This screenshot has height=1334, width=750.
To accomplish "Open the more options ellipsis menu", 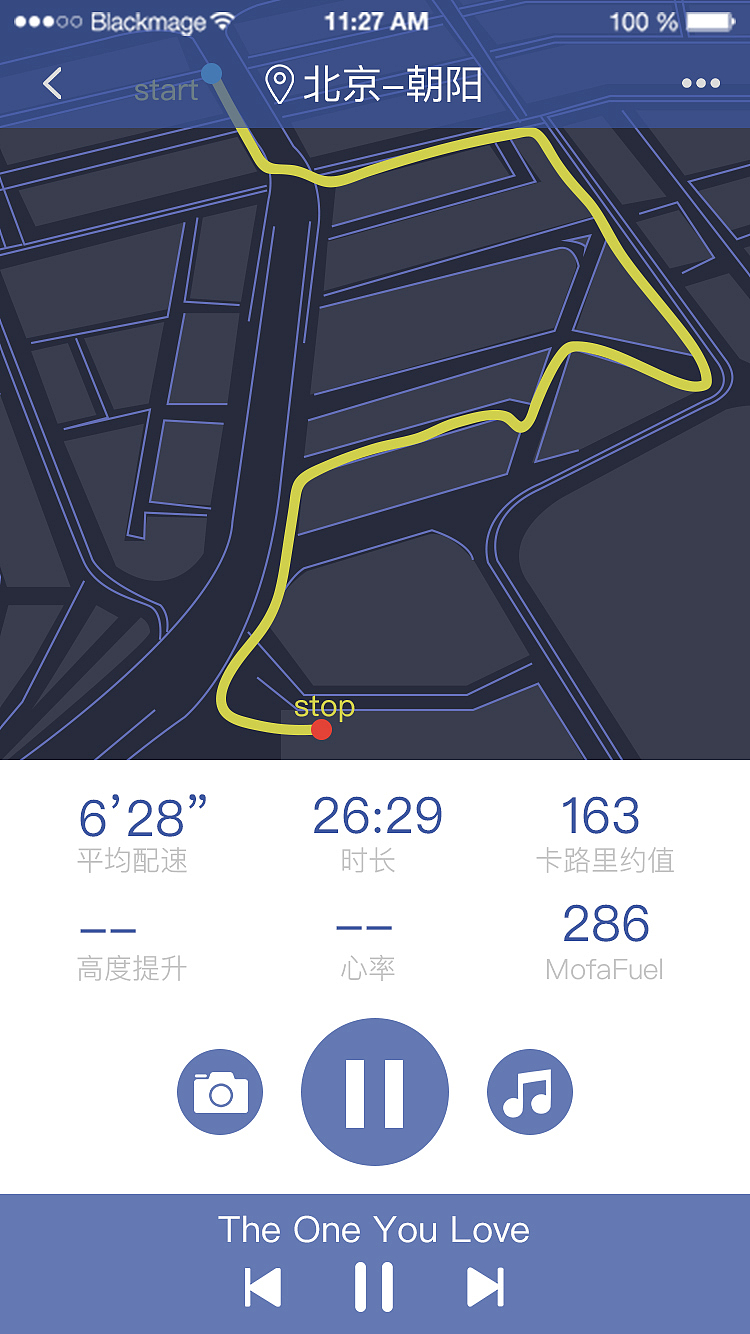I will coord(701,84).
